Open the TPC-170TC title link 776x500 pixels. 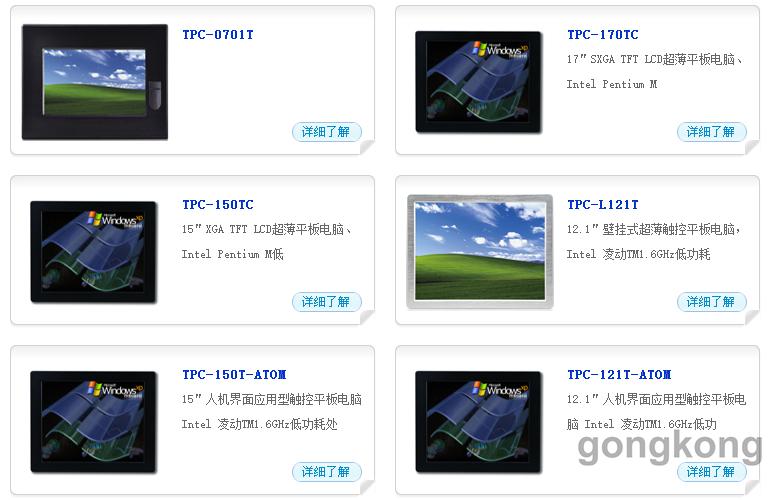point(602,35)
